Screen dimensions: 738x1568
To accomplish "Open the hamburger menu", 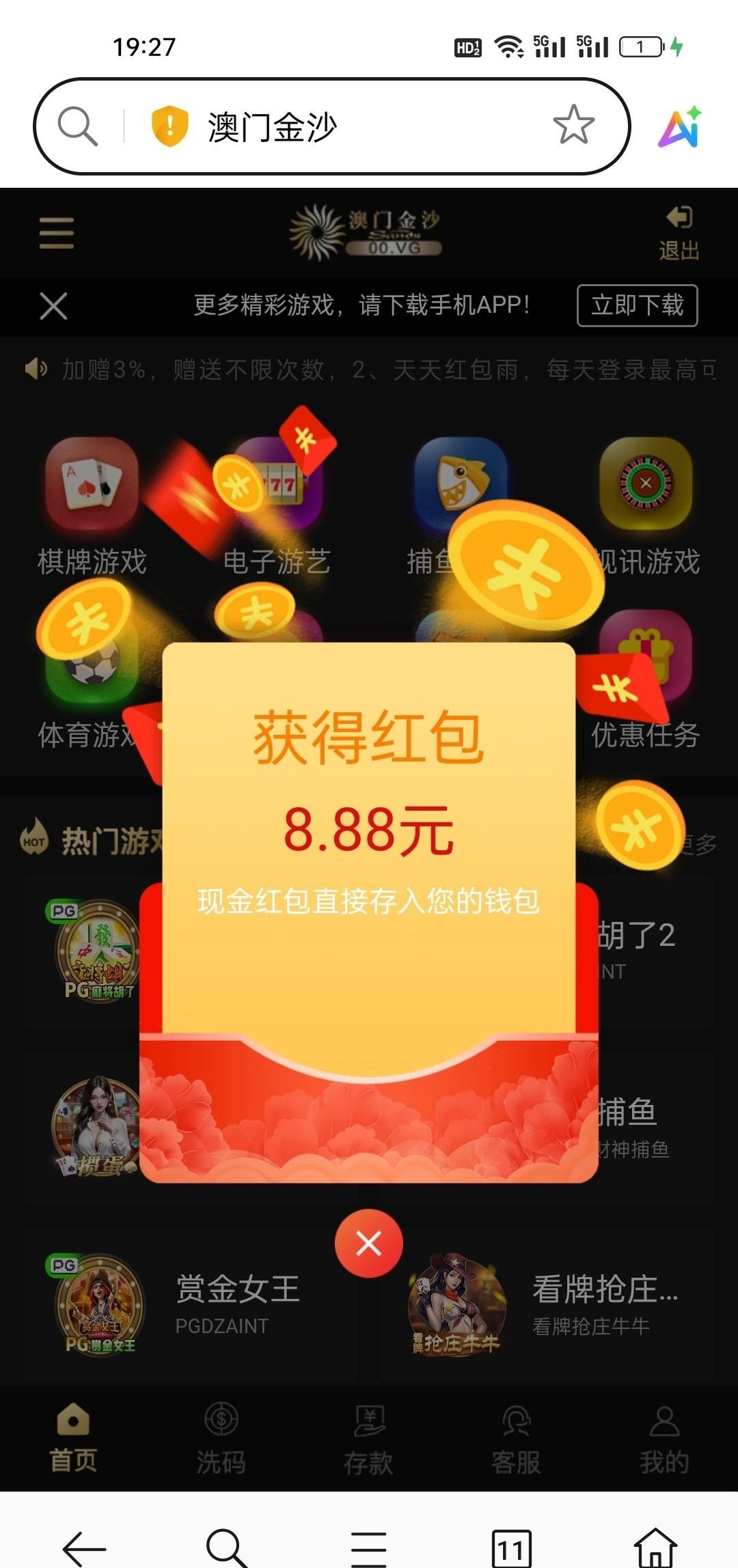I will tap(57, 233).
